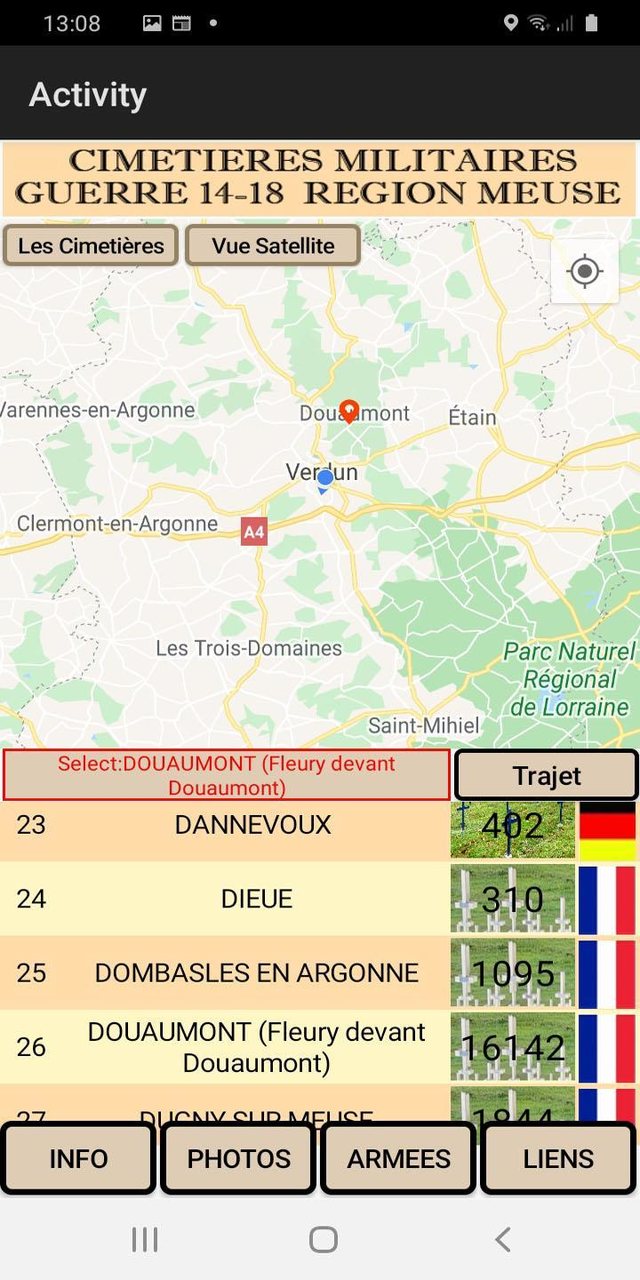Select the DANNEVOUX cemetery row
The width and height of the screenshot is (640, 1280).
(x=252, y=826)
